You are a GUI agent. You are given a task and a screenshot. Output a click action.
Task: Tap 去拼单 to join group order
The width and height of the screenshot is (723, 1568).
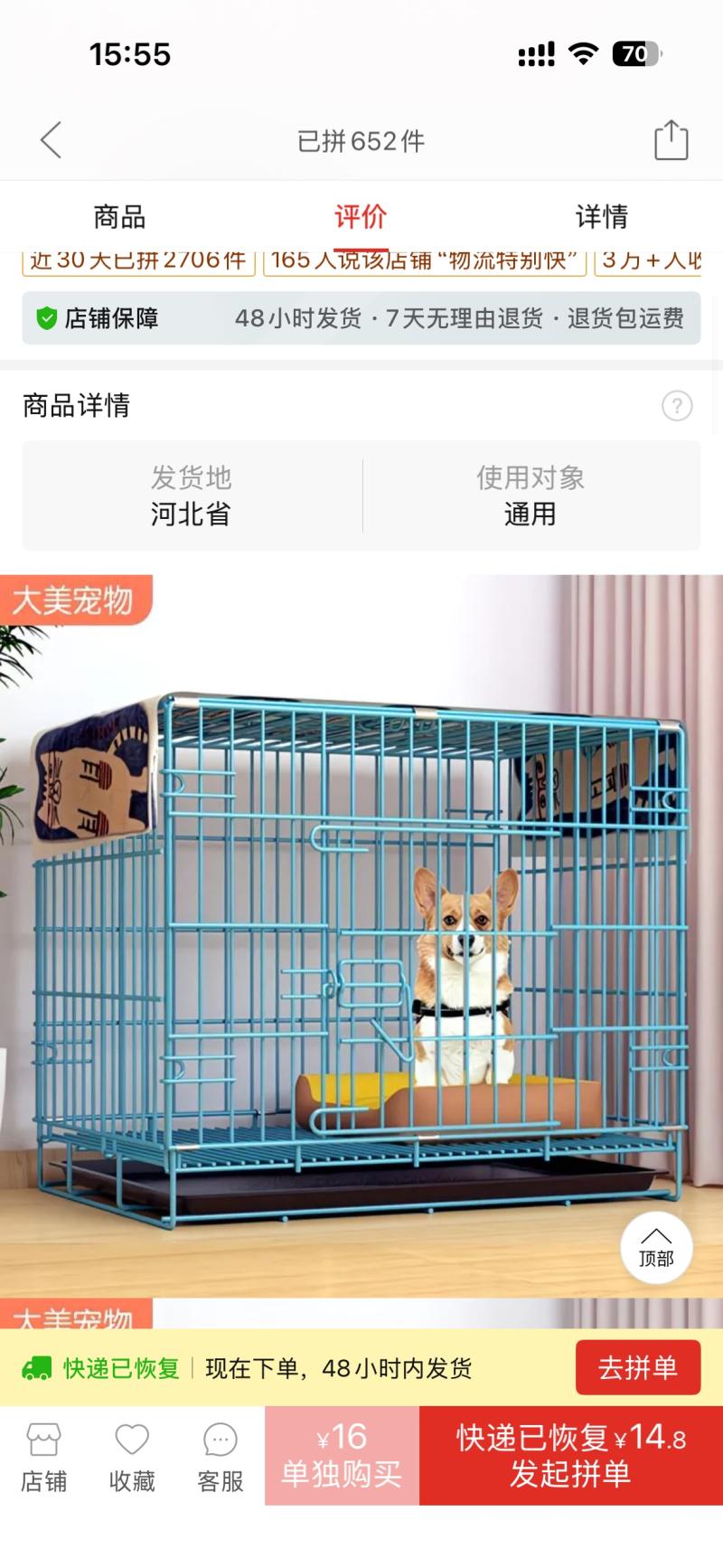[x=638, y=1367]
